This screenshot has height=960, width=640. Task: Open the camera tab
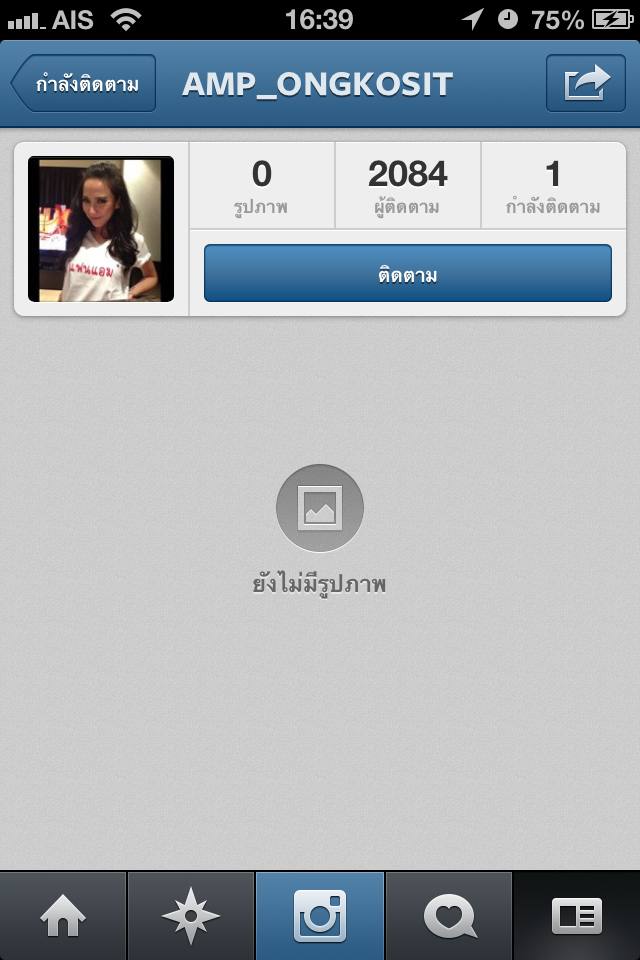coord(320,916)
